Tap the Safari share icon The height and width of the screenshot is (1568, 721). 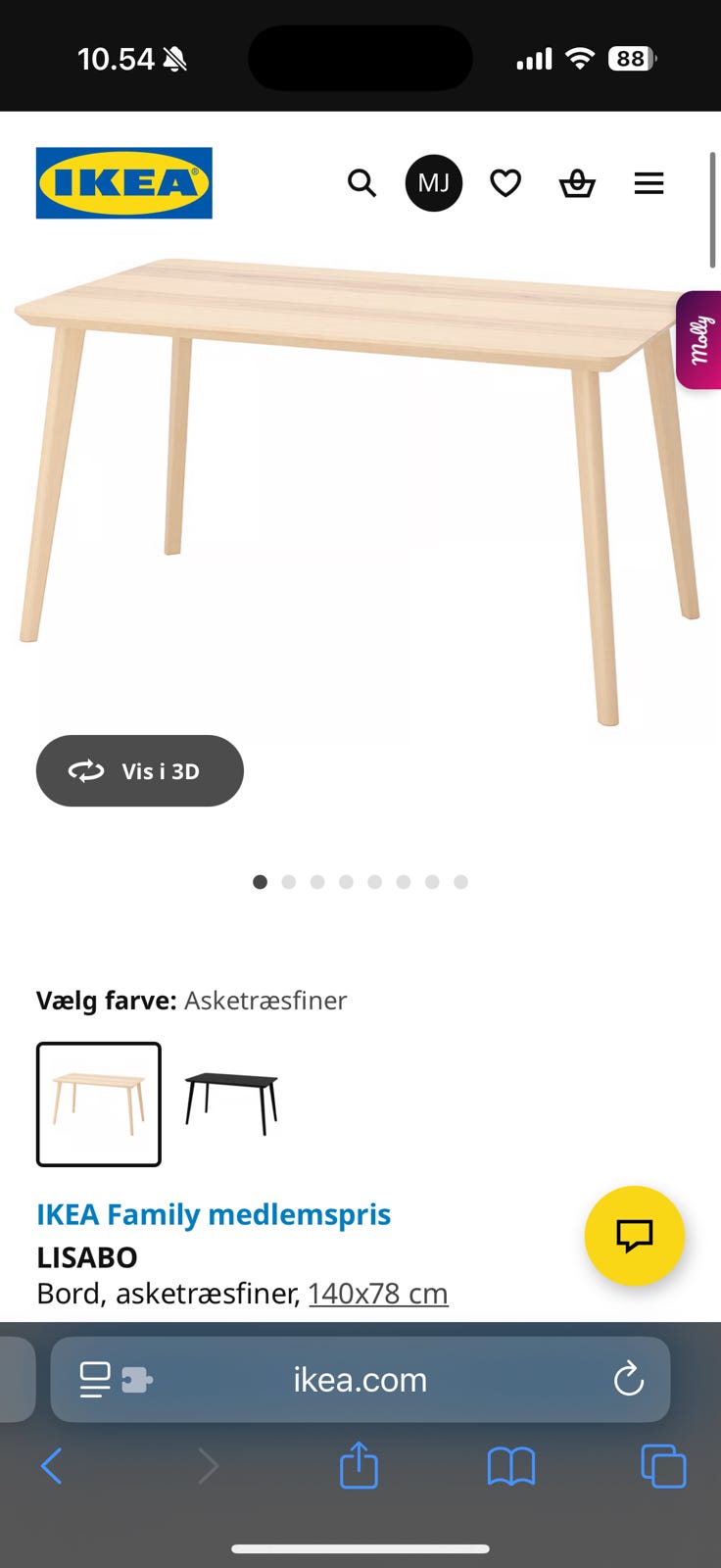[359, 1466]
